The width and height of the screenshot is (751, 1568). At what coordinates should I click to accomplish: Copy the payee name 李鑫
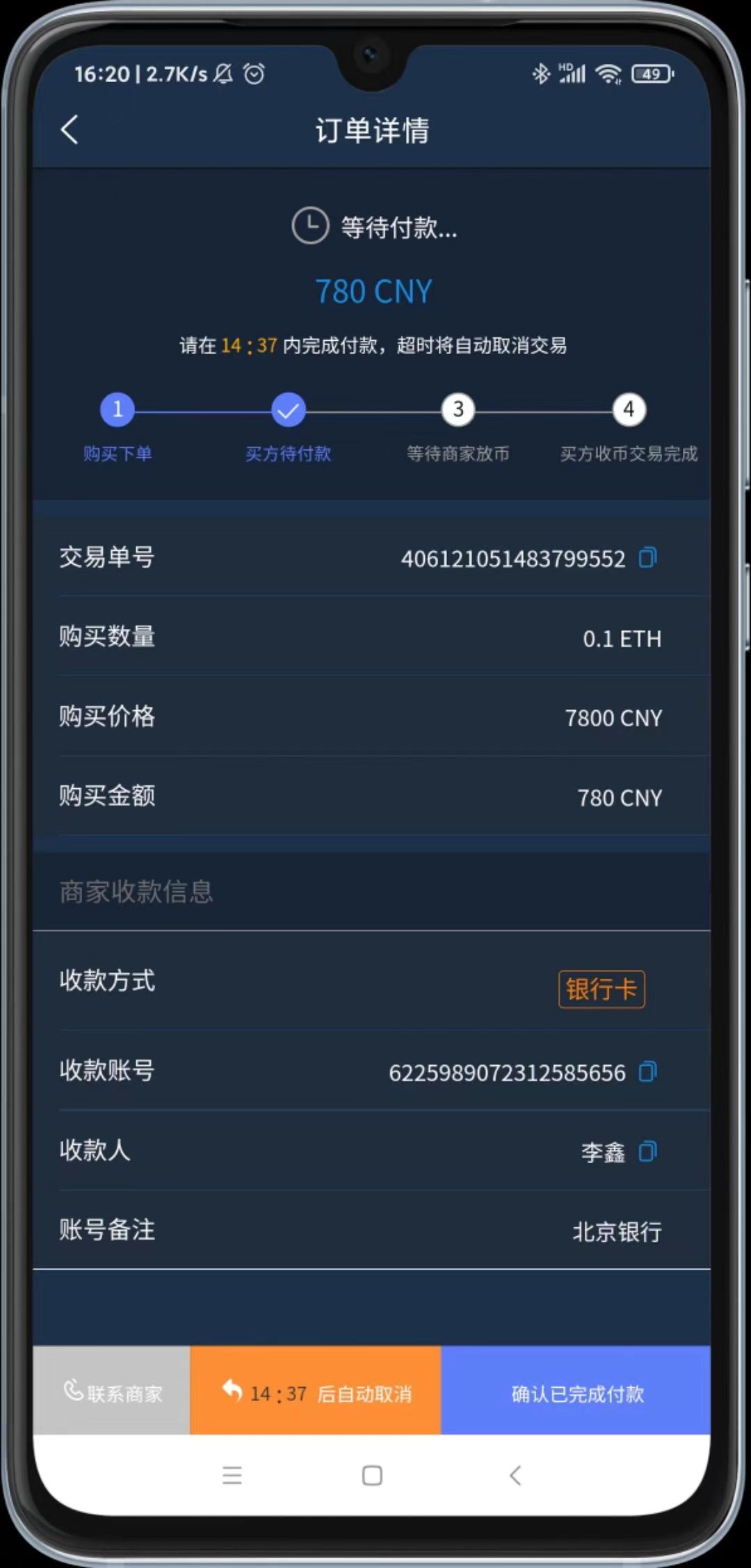click(647, 1151)
